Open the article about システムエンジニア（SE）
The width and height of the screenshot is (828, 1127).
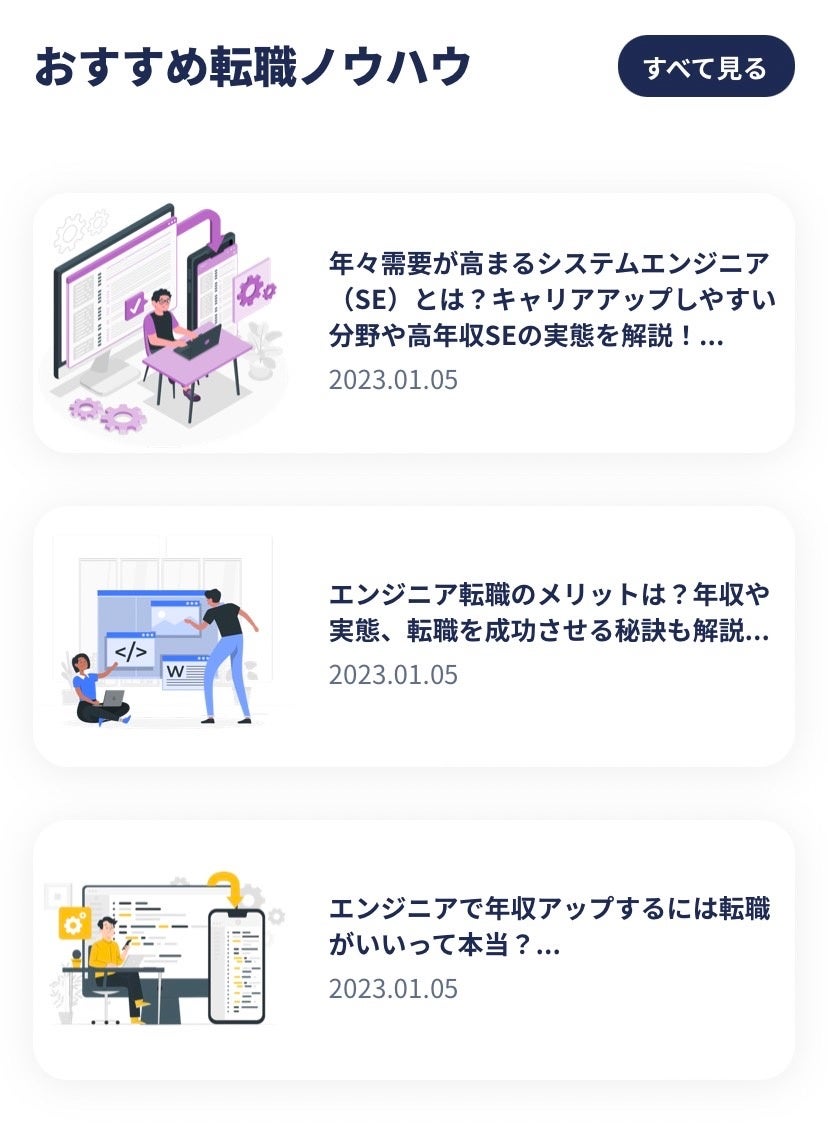pyautogui.click(x=551, y=301)
